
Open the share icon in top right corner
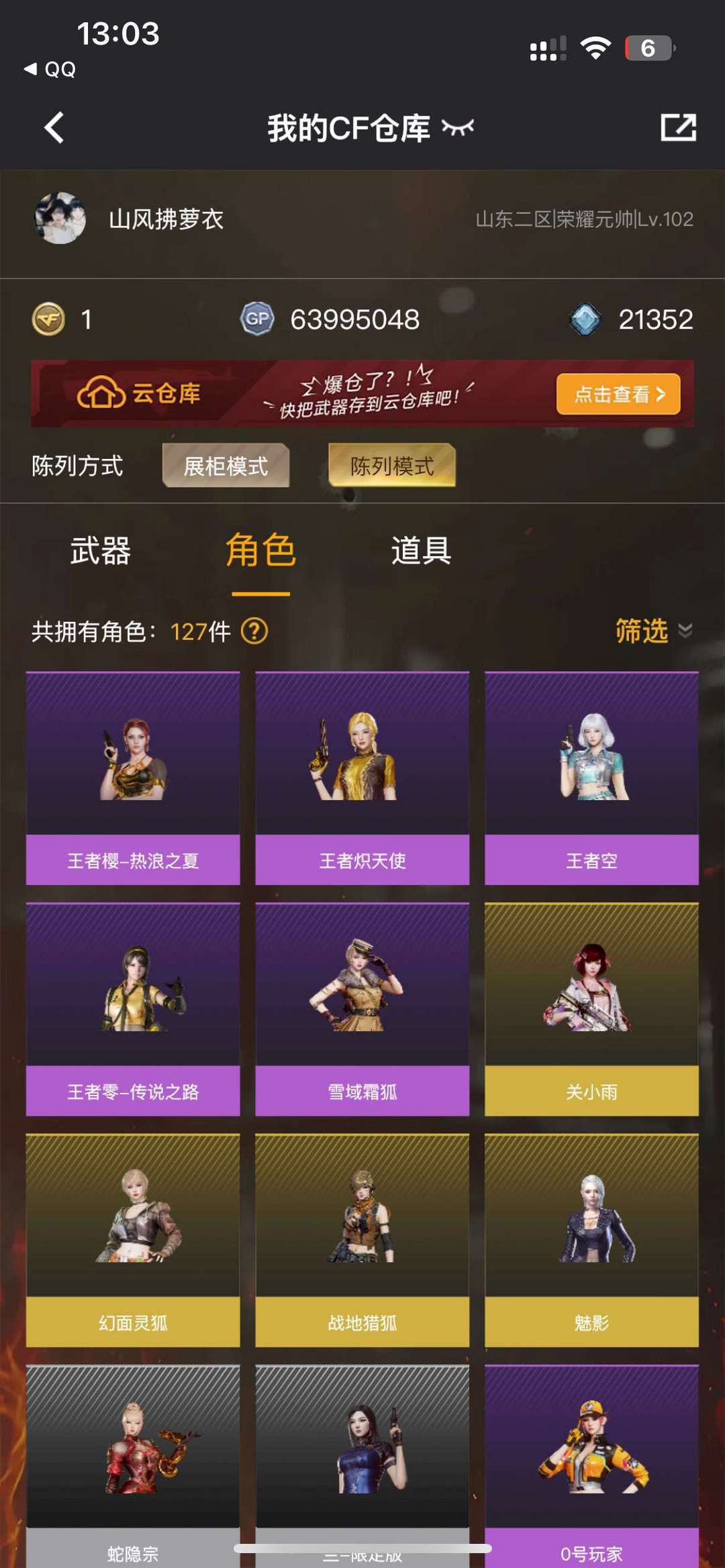point(680,126)
